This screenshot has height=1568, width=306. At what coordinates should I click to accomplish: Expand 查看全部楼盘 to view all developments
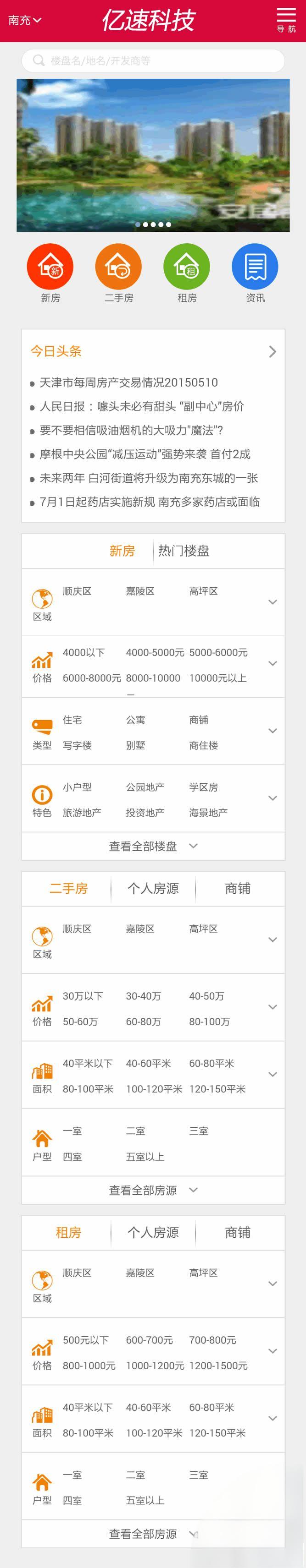(x=153, y=846)
